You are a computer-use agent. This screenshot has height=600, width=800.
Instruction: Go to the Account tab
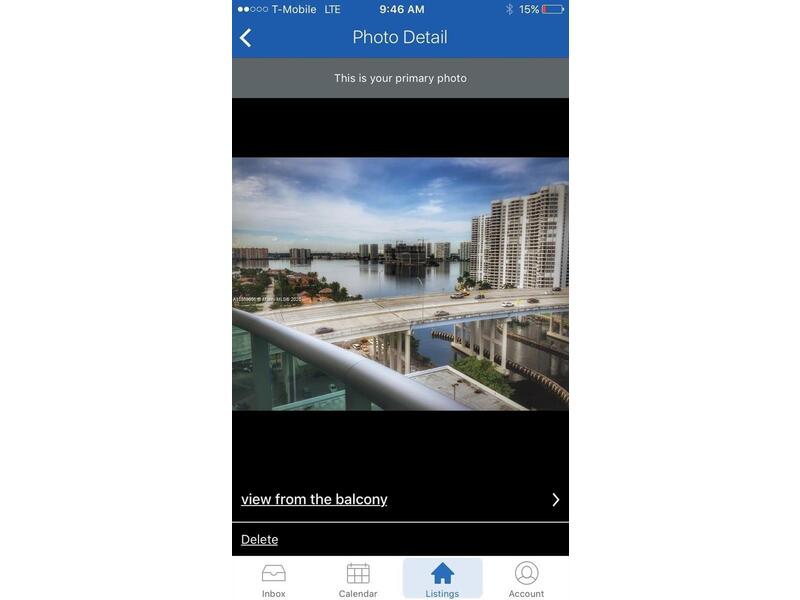[x=526, y=579]
